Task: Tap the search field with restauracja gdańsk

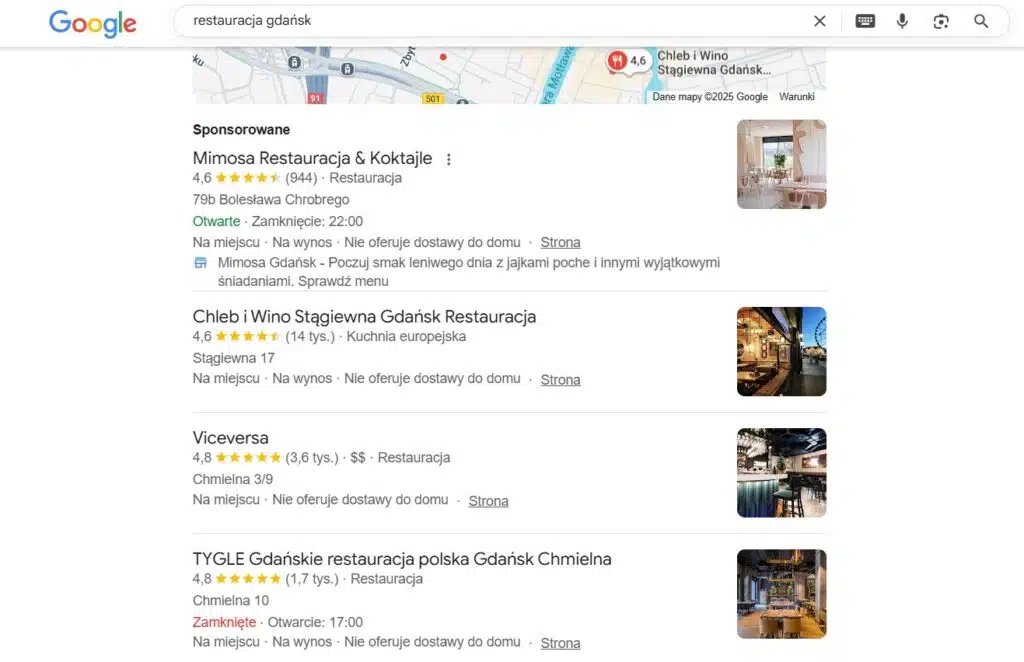Action: (x=480, y=21)
